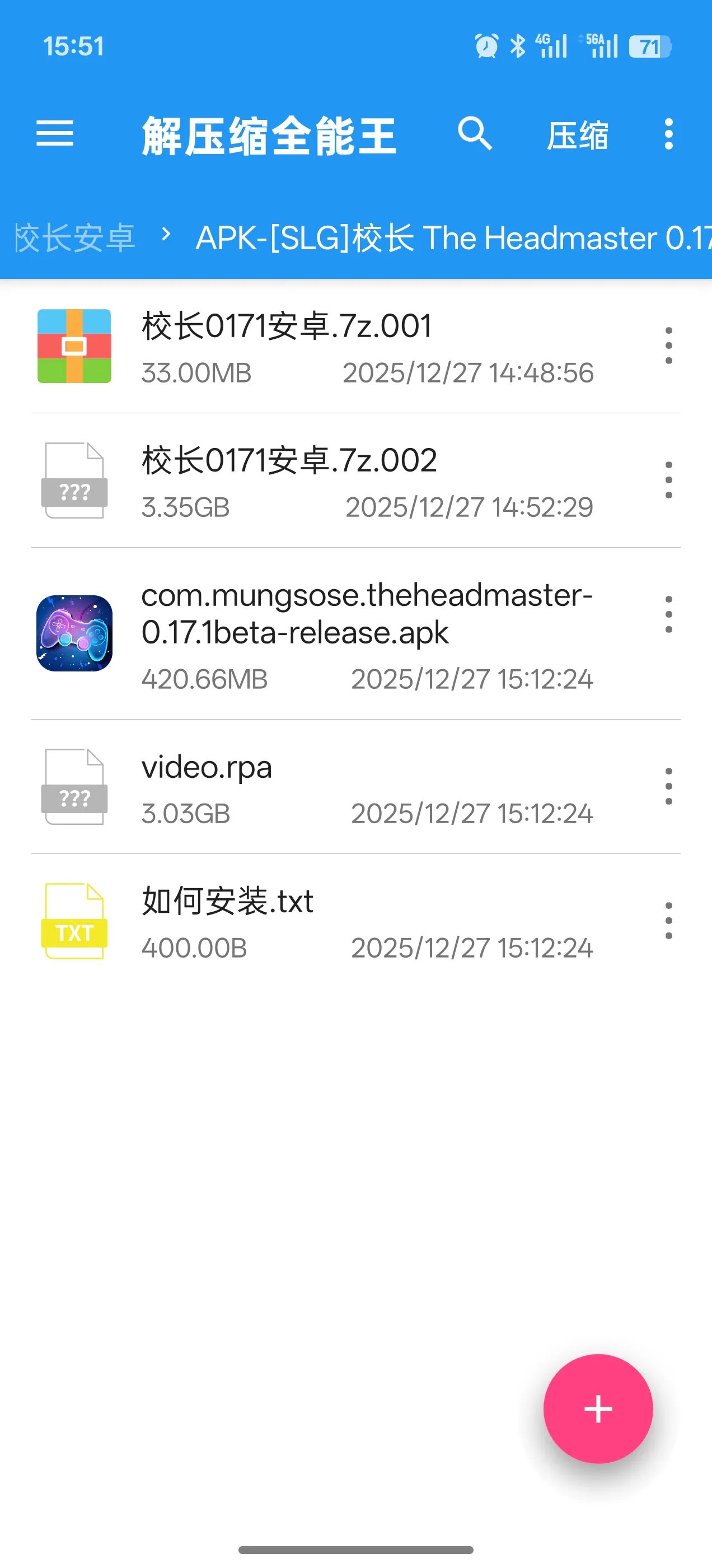Image resolution: width=712 pixels, height=1568 pixels.
Task: Open the app bar overflow menu
Action: tap(669, 134)
